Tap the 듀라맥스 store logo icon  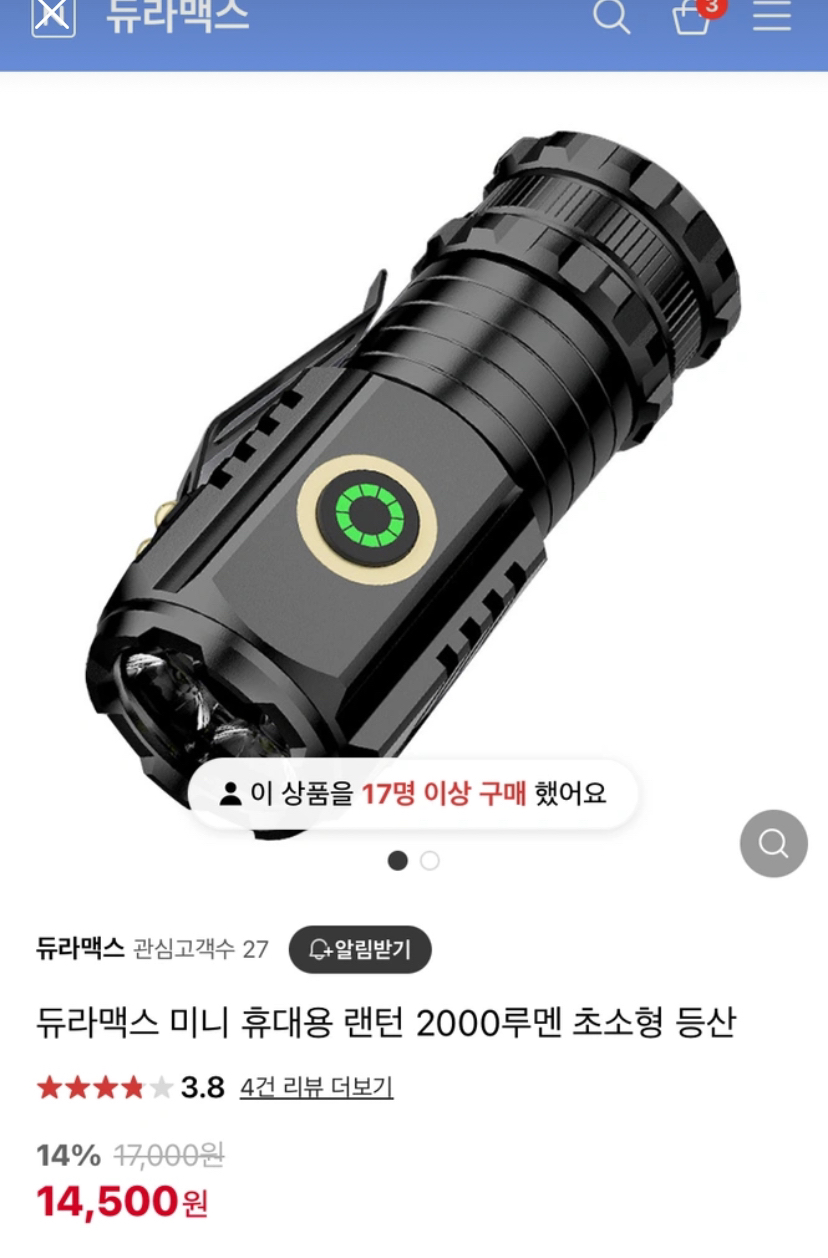point(53,16)
